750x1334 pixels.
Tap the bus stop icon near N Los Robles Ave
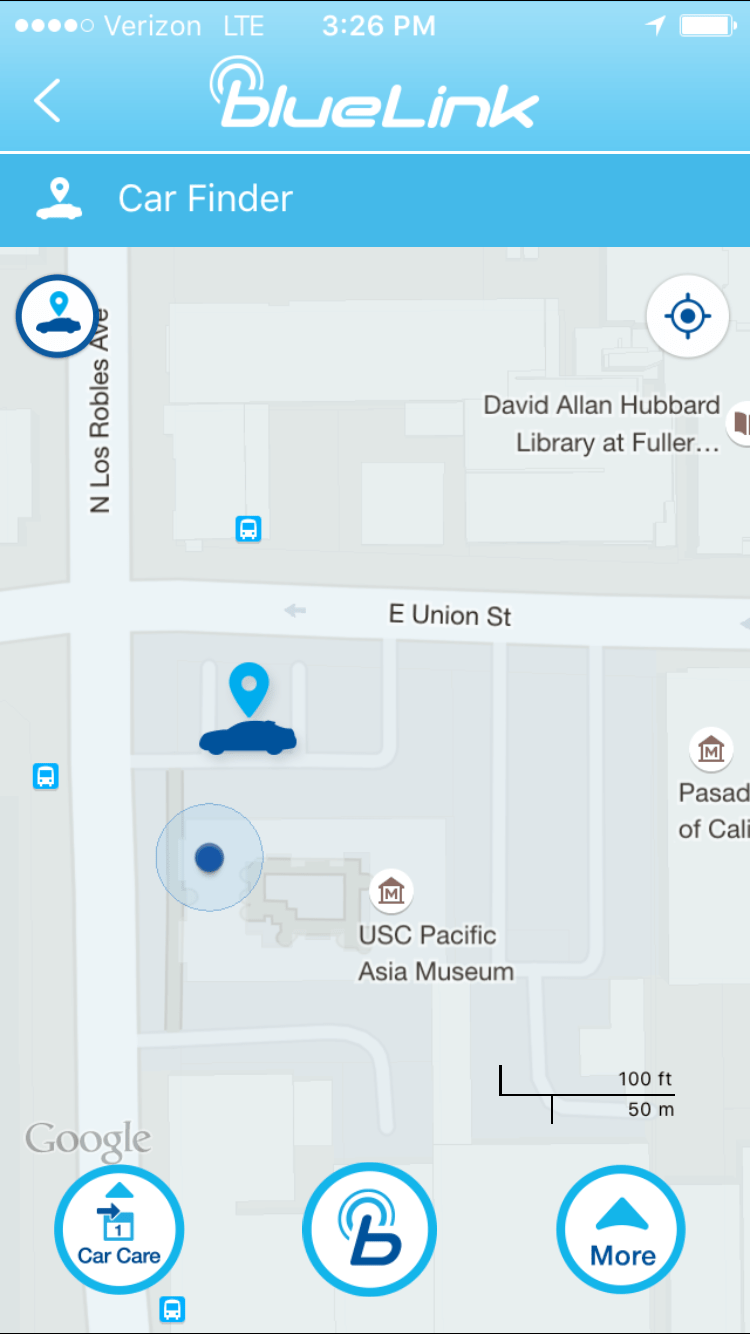click(45, 776)
